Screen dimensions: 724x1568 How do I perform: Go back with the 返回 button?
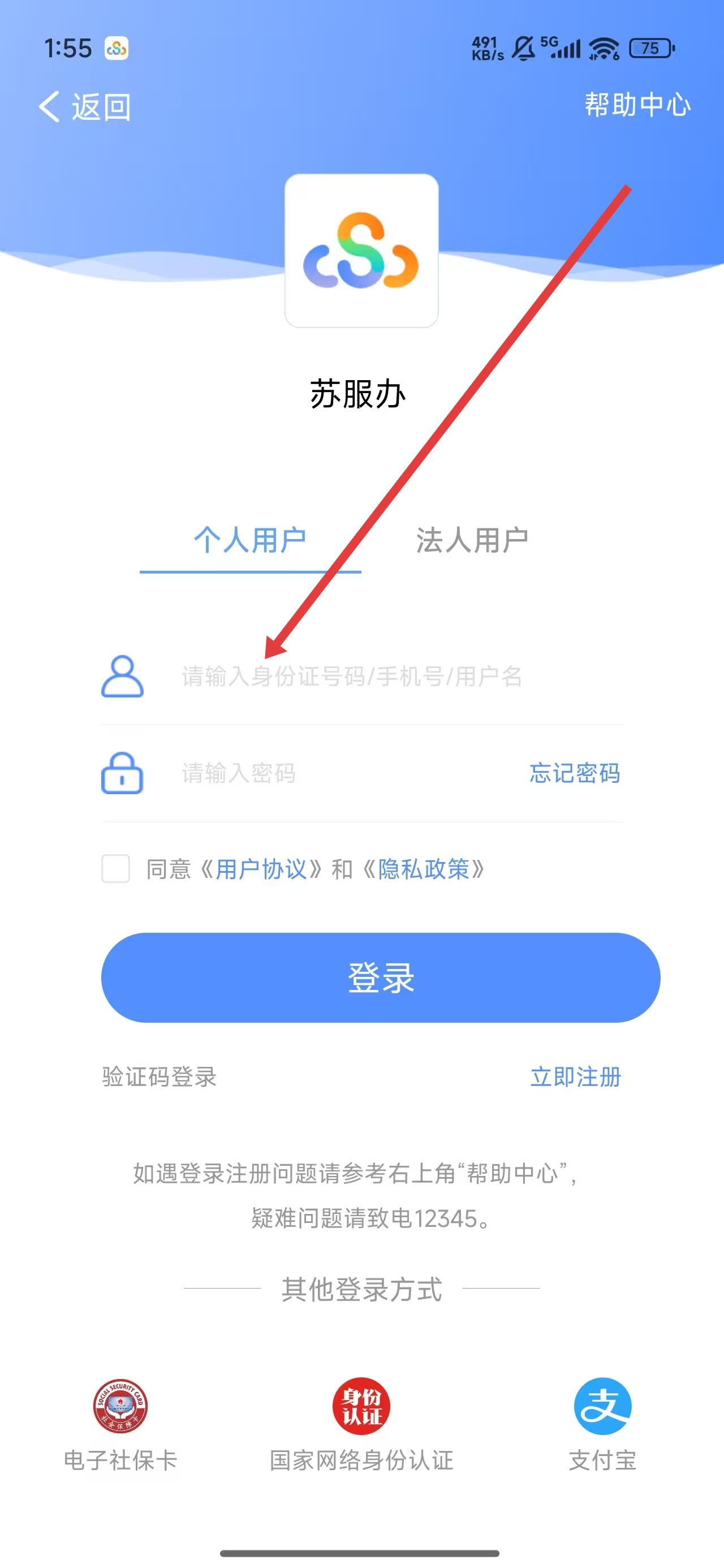[x=85, y=107]
